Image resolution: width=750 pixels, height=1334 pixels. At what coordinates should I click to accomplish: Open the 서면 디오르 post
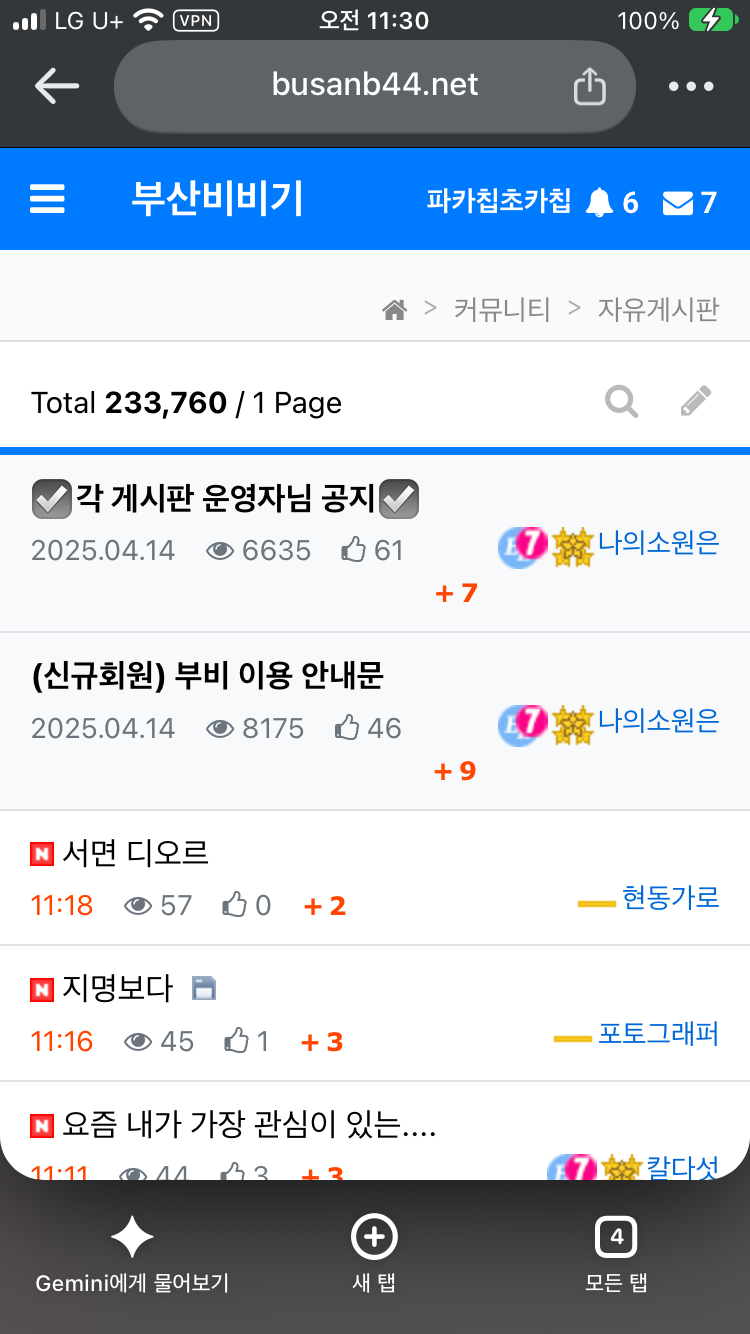point(135,853)
